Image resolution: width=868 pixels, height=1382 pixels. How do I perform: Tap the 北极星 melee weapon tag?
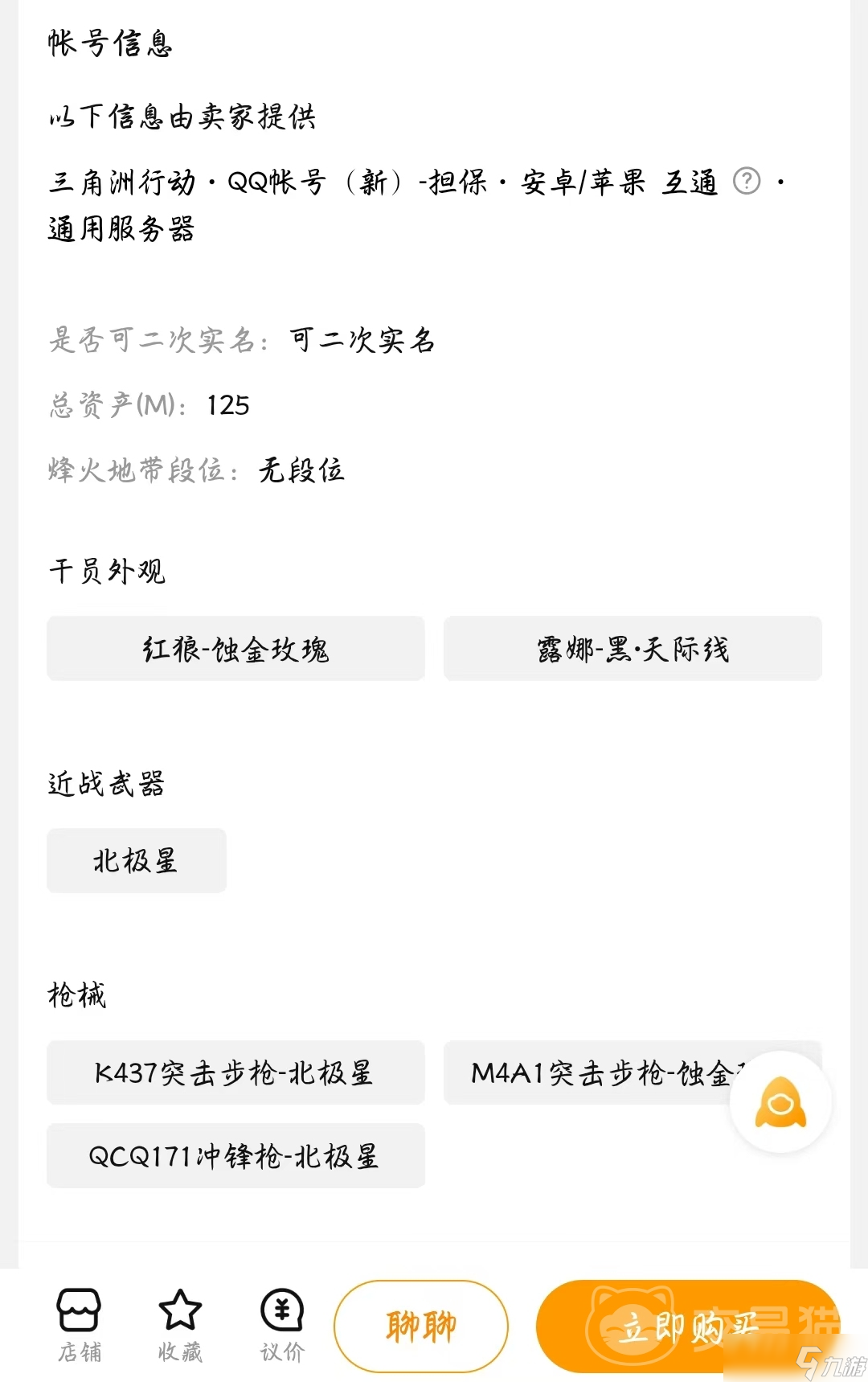(136, 860)
